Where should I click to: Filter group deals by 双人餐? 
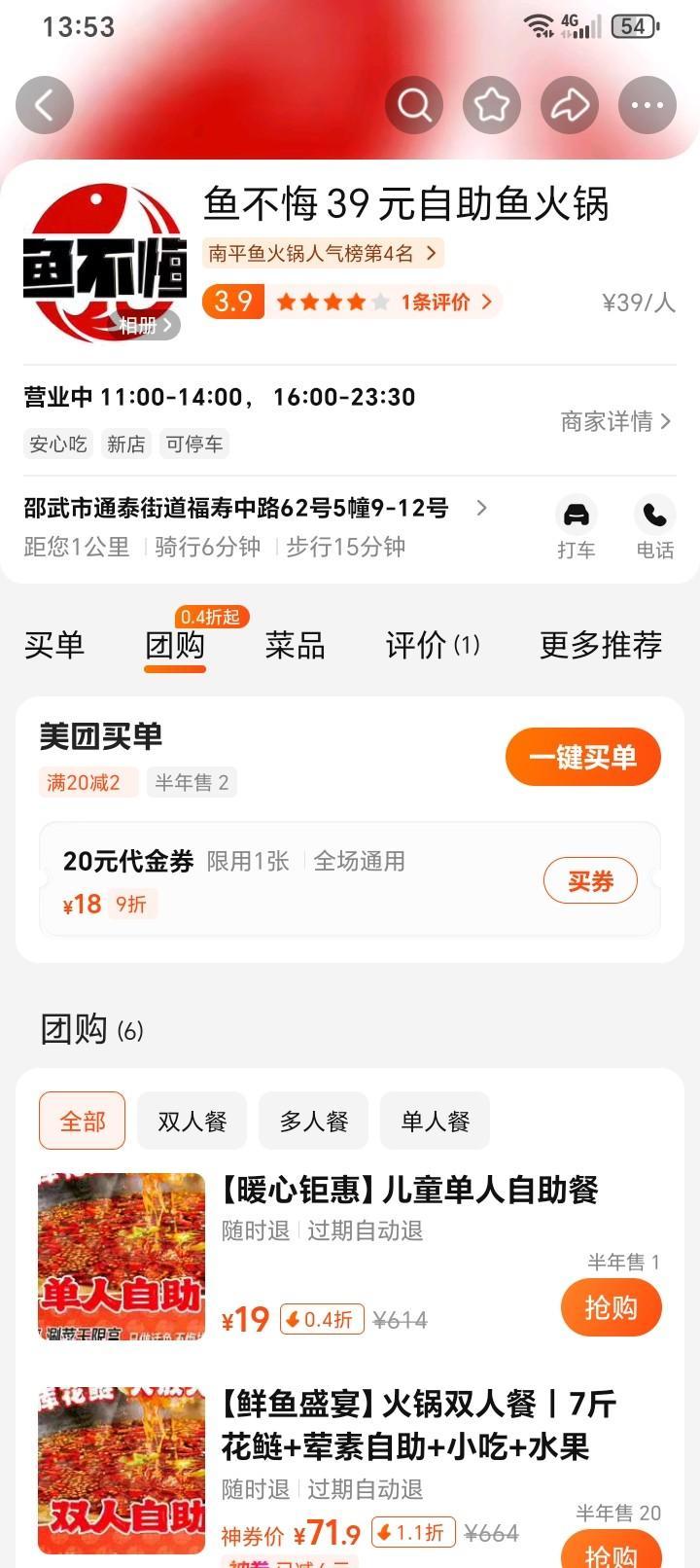[x=192, y=1122]
